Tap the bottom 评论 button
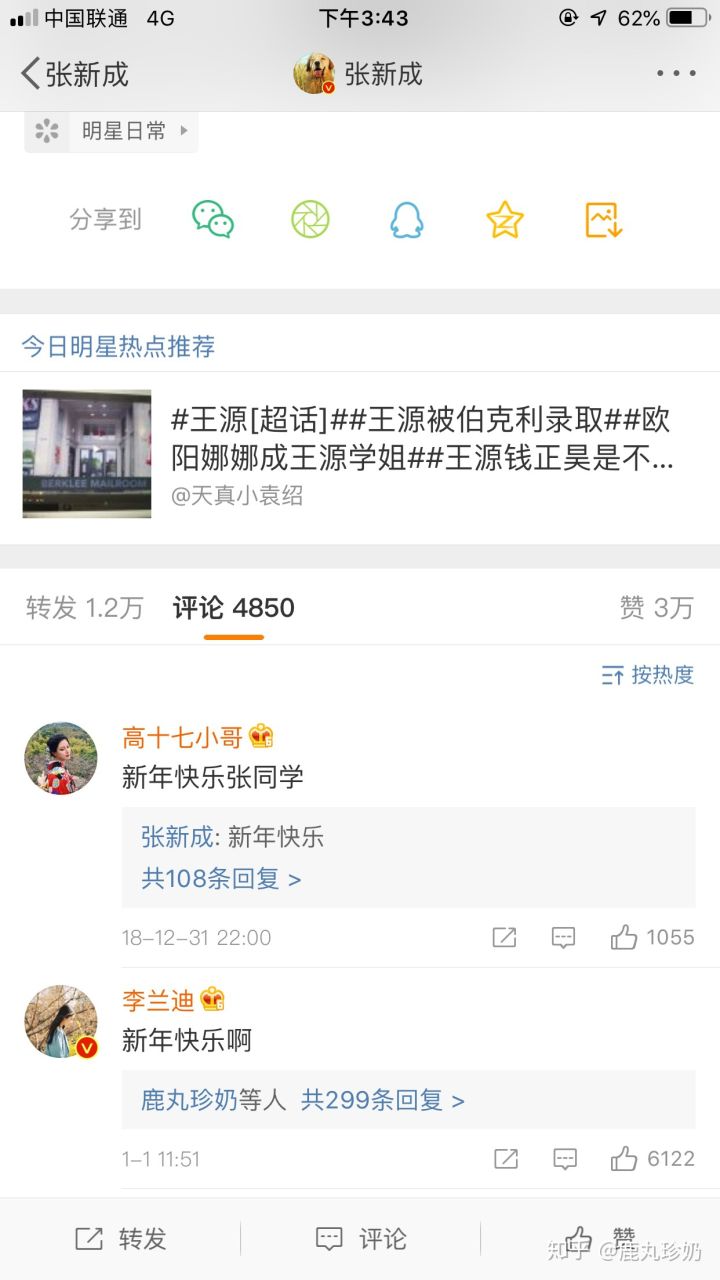 point(360,1239)
